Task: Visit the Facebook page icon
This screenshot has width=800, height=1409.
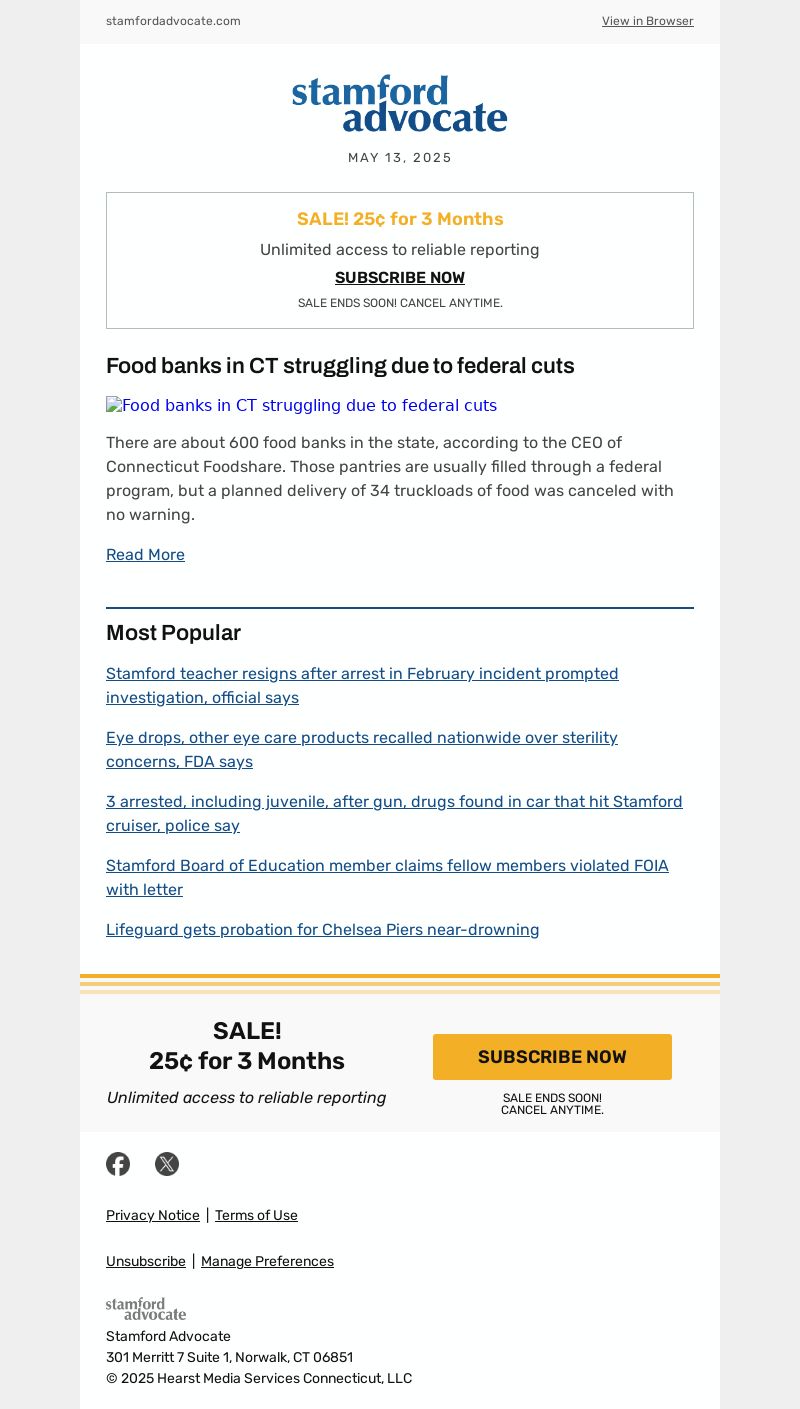Action: coord(118,1164)
